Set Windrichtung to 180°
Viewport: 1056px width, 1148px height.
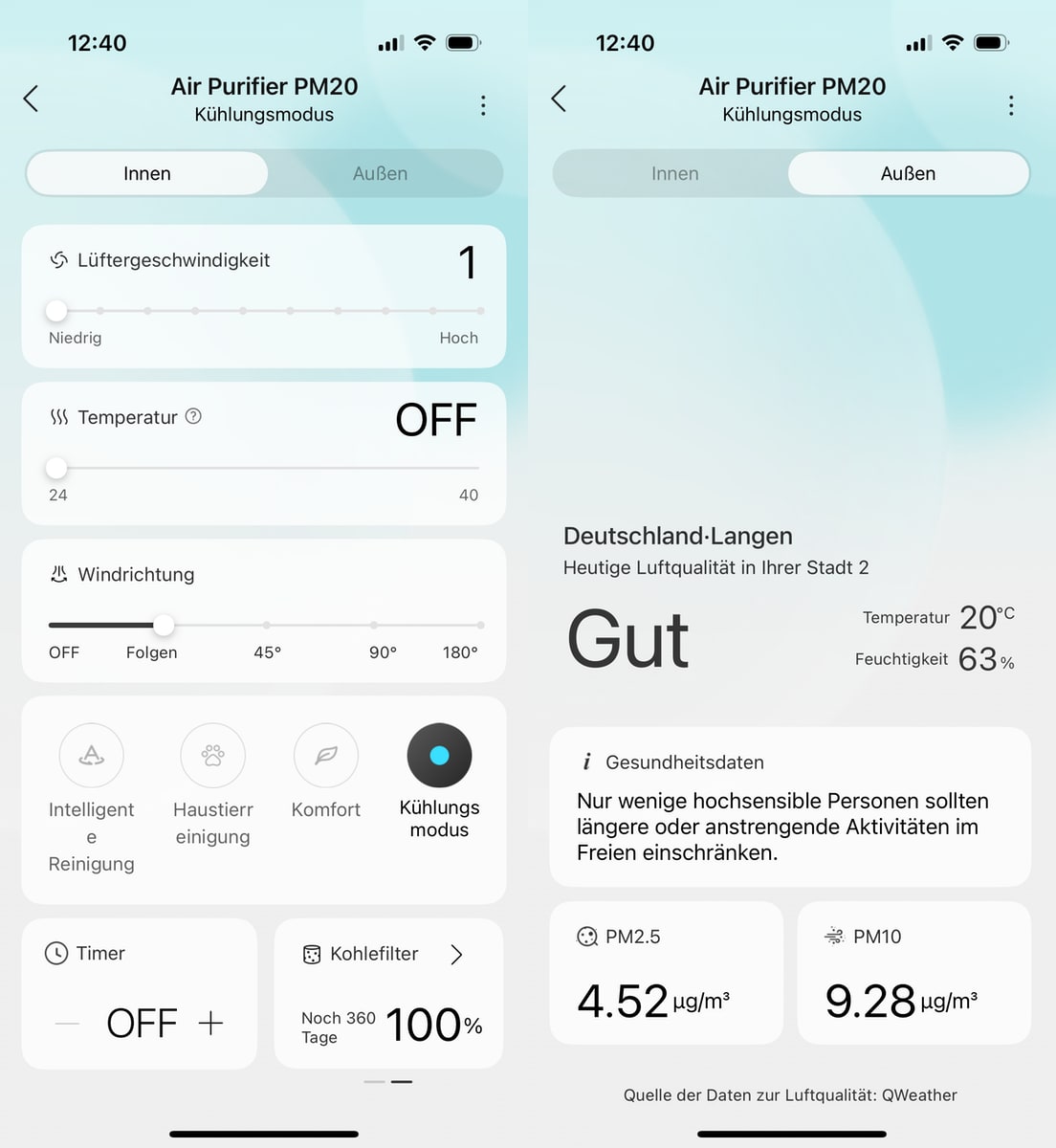(x=479, y=626)
